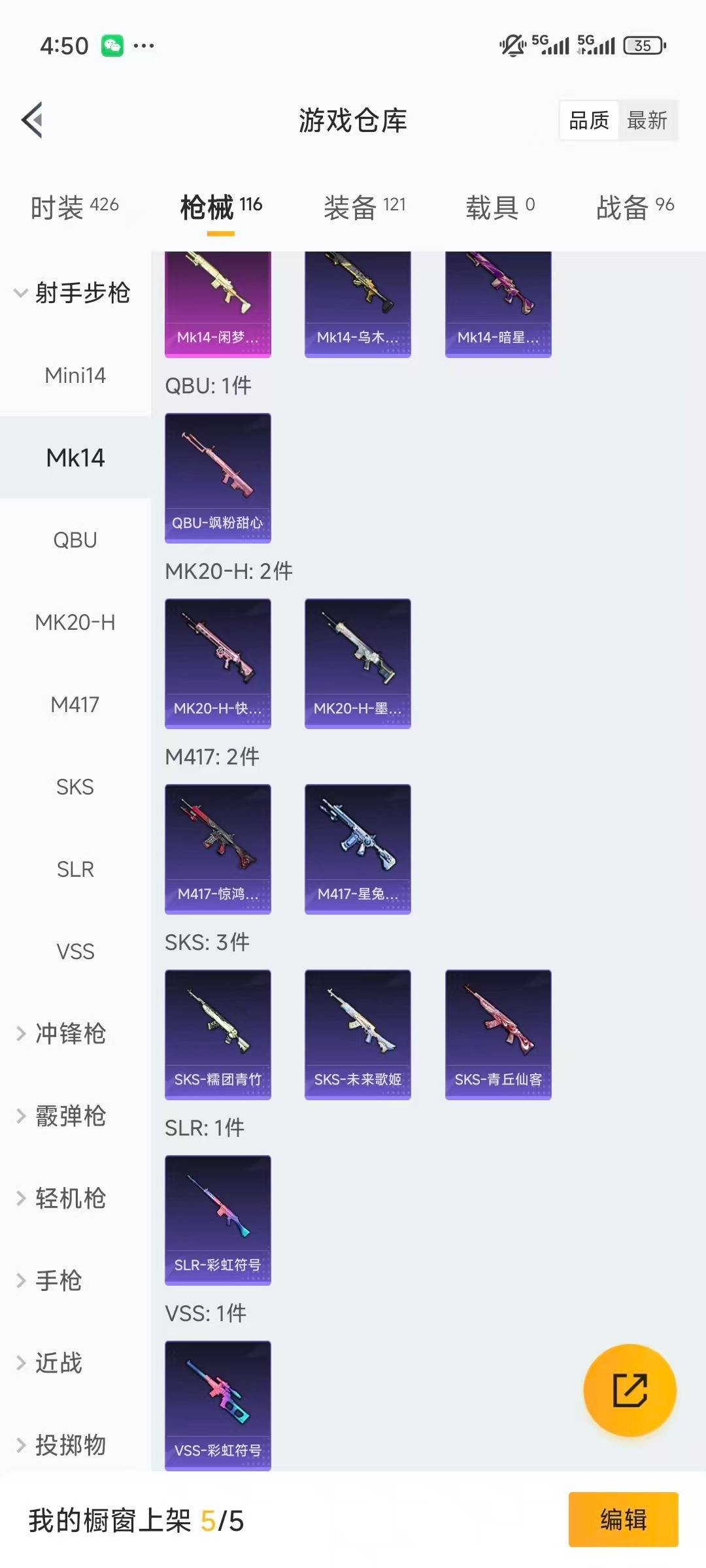Image resolution: width=706 pixels, height=1568 pixels.
Task: Open the 装备 tab
Action: (364, 207)
